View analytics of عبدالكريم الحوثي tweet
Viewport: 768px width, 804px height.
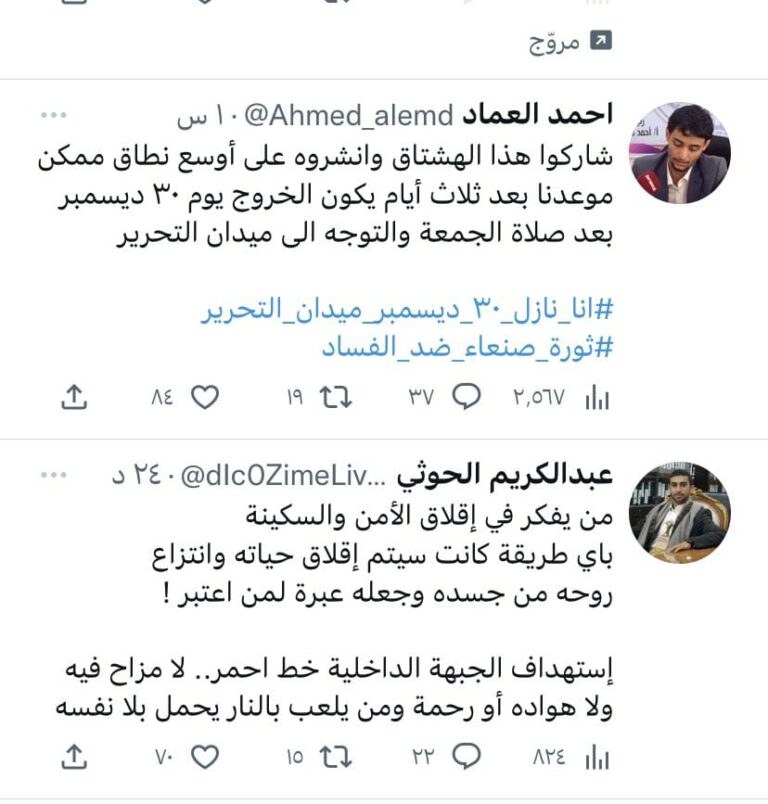(596, 758)
